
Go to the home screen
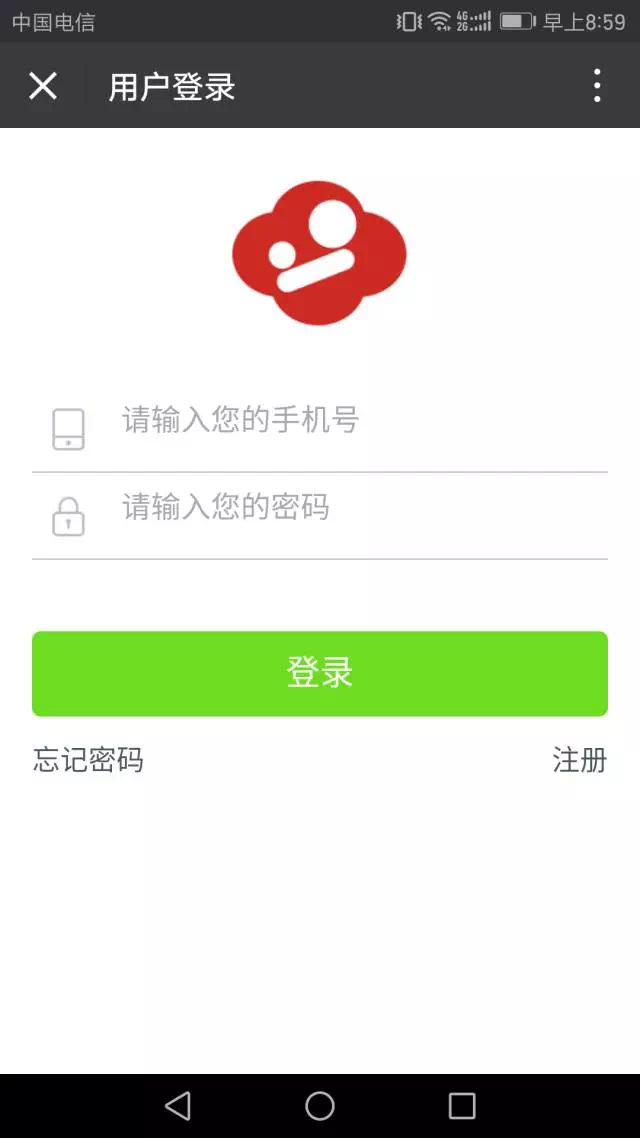point(320,1105)
